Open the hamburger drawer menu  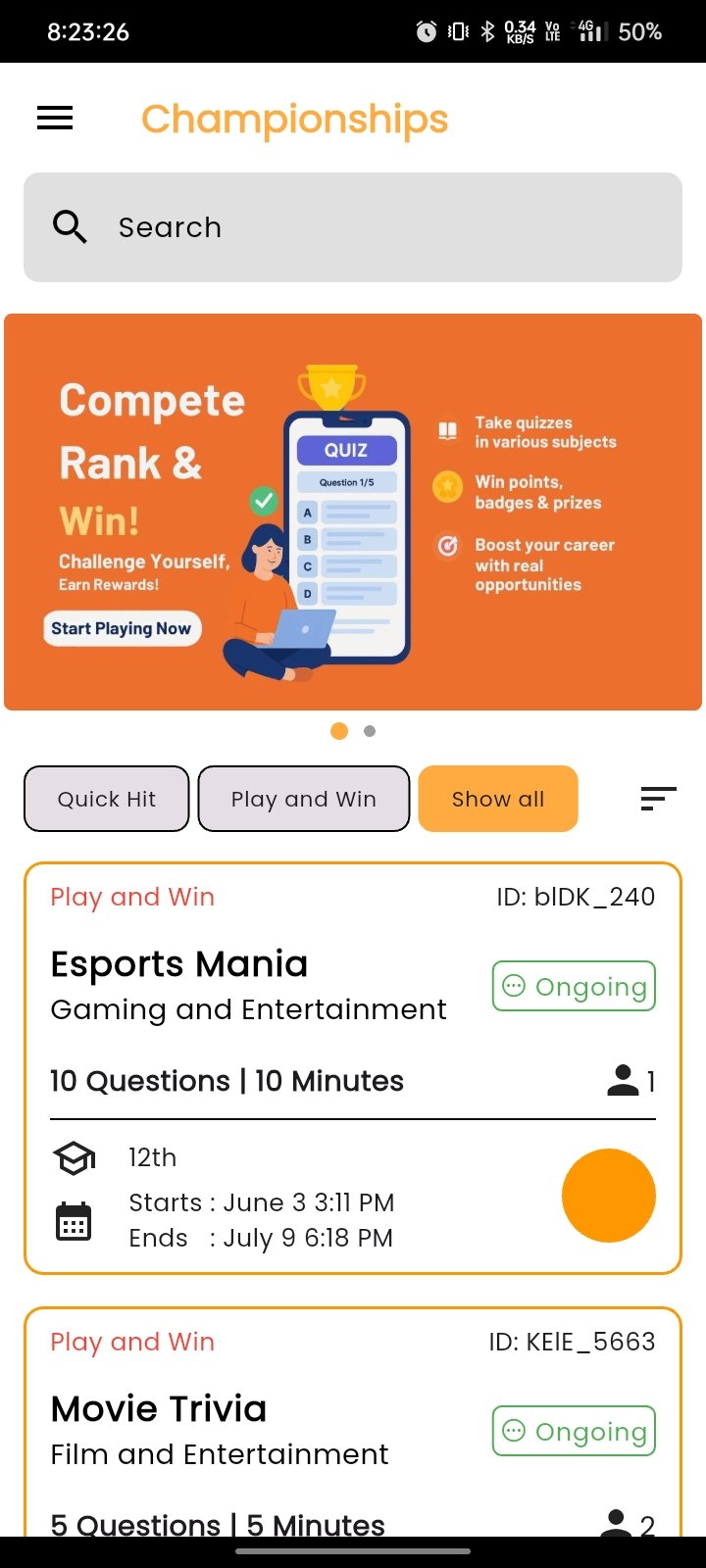(x=55, y=119)
